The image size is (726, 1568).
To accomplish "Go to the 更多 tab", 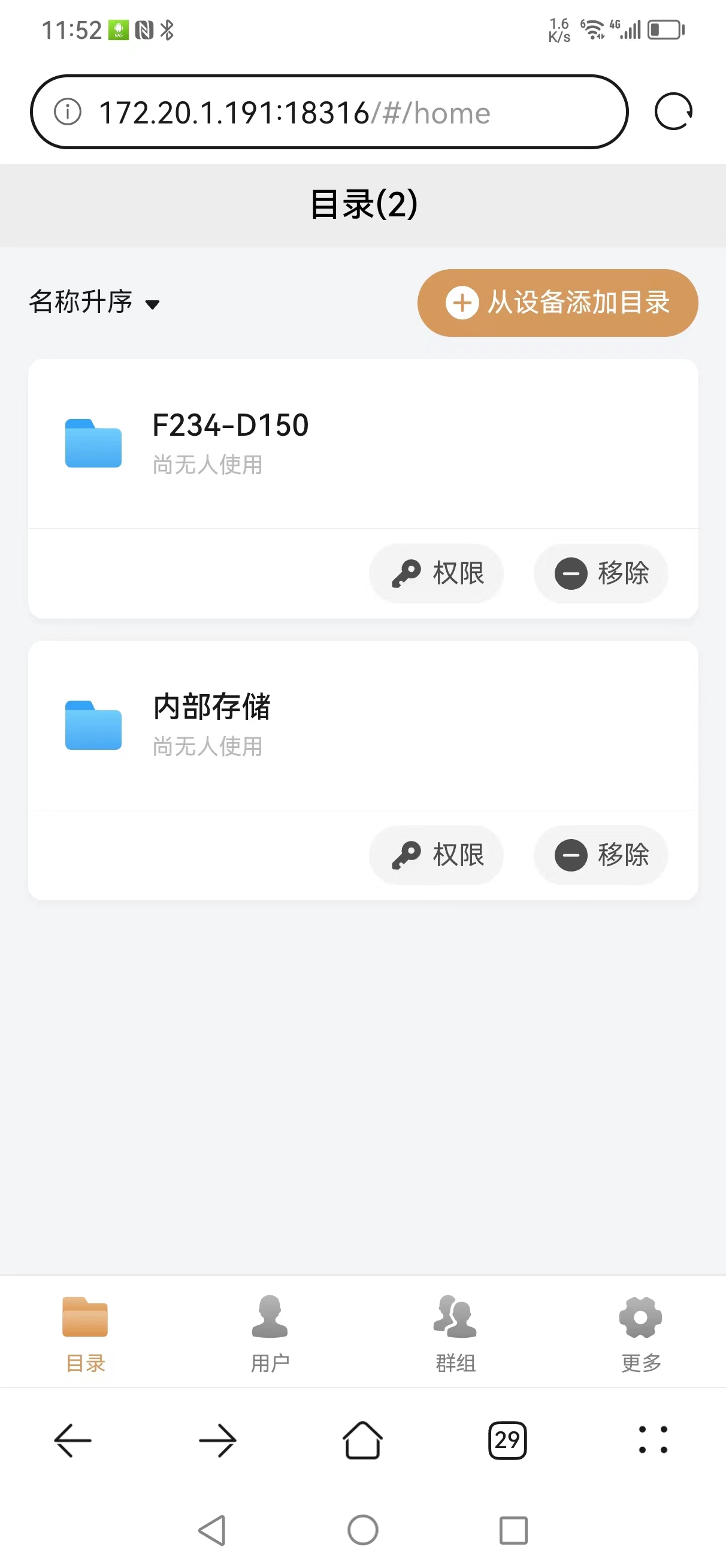I will pos(640,1332).
